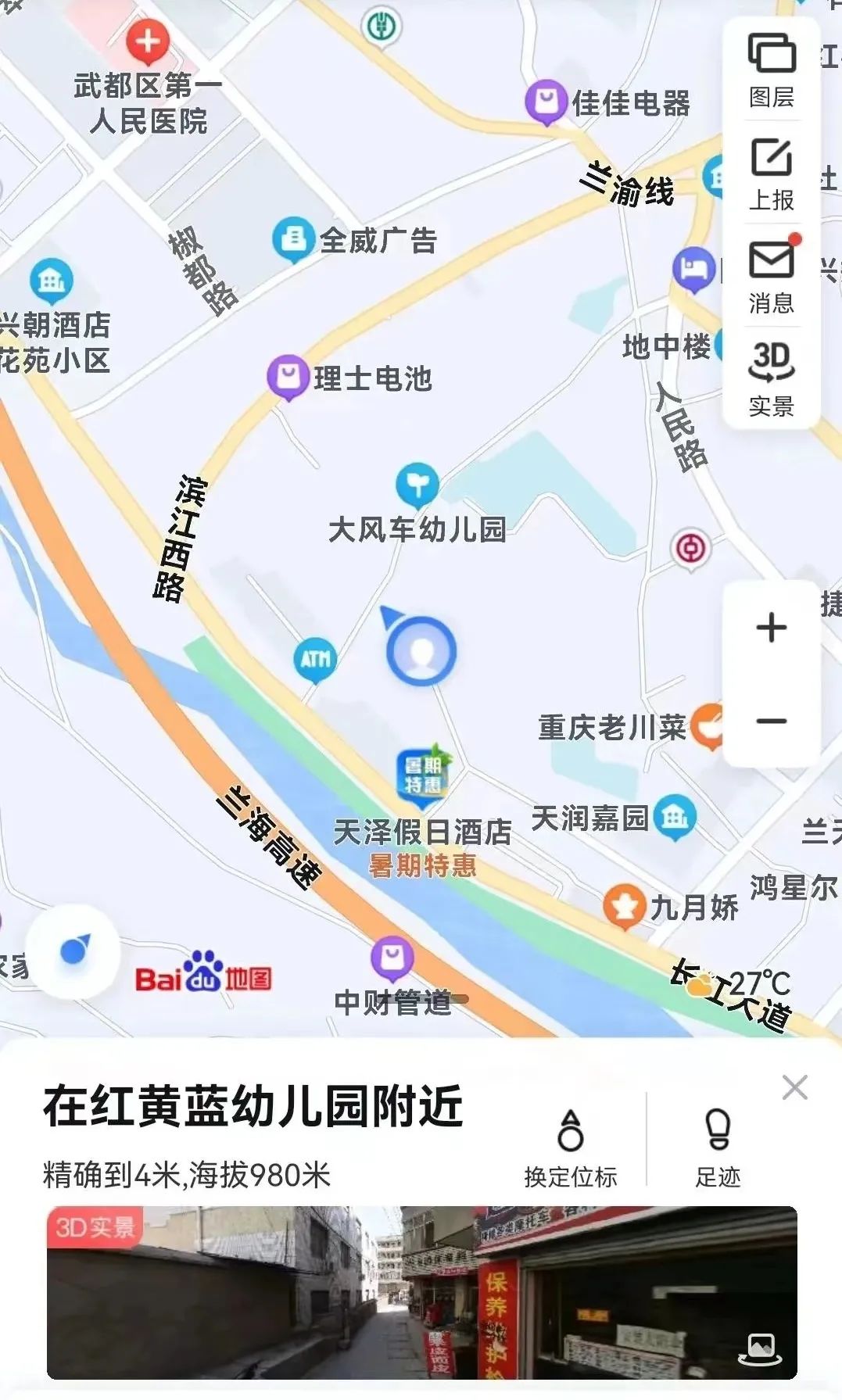Select 理士电池 shop marker
The image size is (842, 1400).
point(288,378)
